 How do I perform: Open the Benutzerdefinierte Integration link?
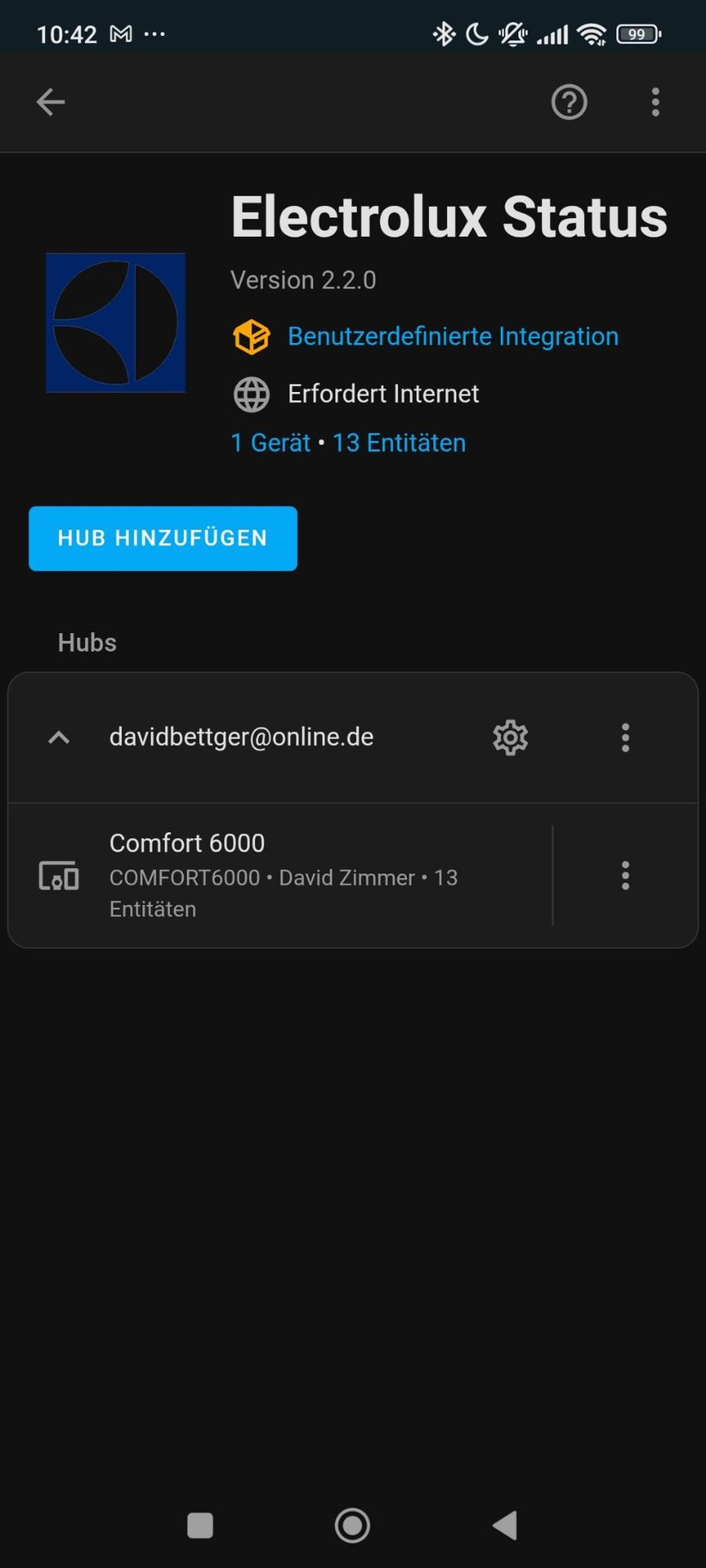tap(452, 336)
